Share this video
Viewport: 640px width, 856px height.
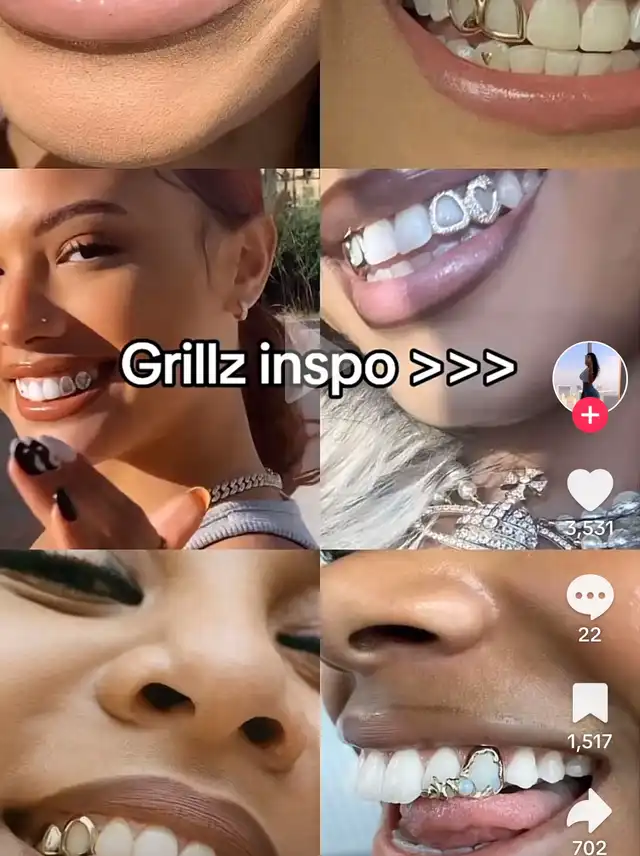click(590, 812)
